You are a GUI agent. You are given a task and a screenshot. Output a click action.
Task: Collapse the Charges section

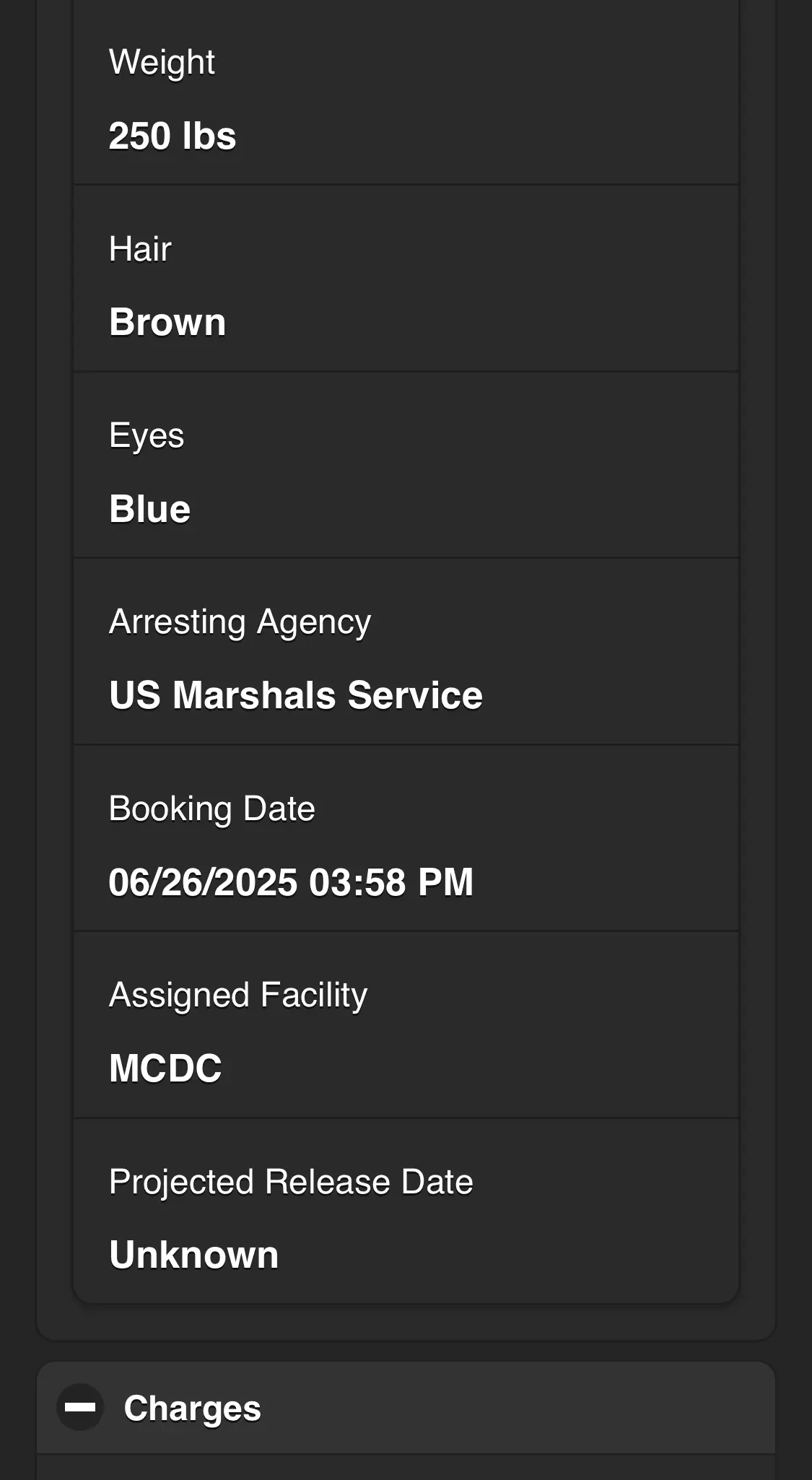80,1407
